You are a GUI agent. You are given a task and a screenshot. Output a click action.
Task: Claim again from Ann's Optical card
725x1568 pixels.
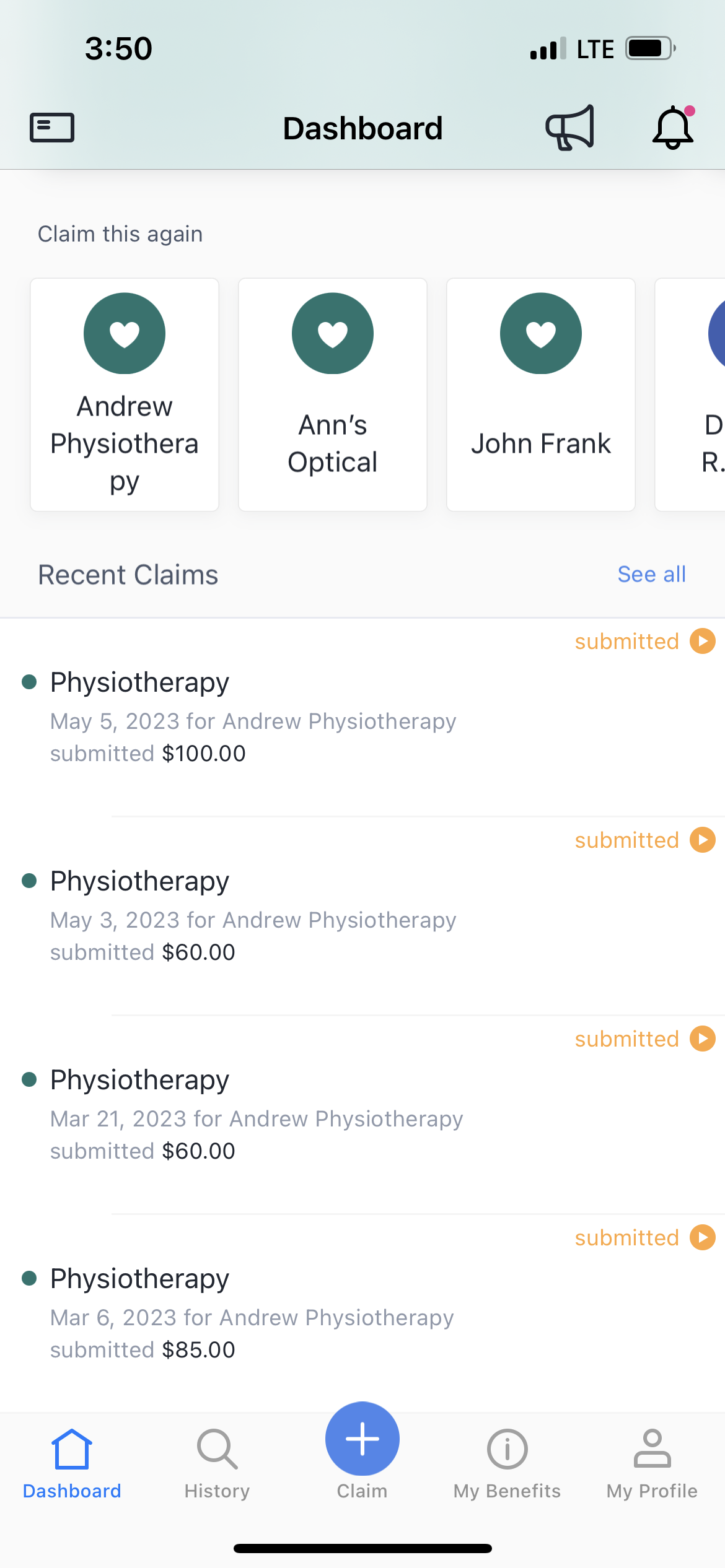coord(332,394)
